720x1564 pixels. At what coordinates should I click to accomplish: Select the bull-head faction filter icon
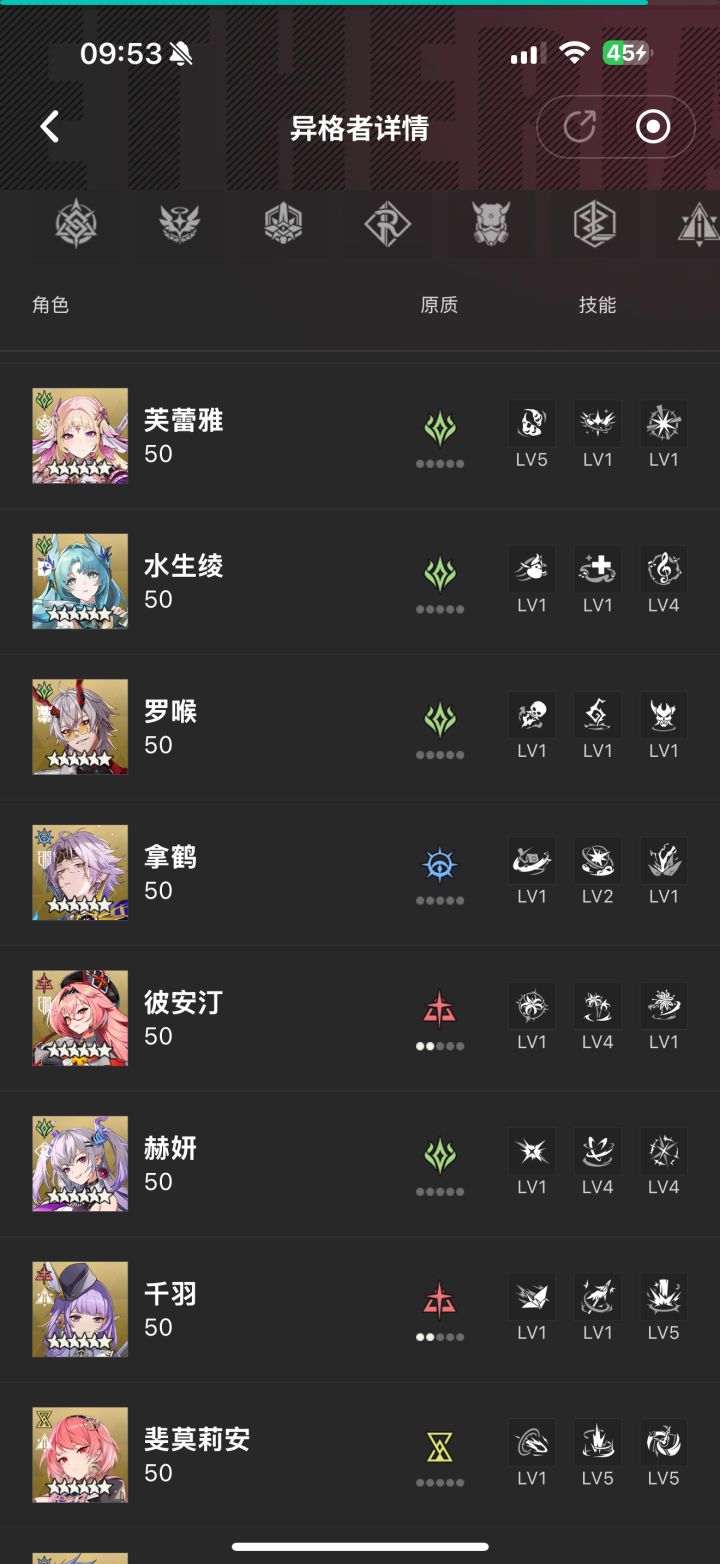point(491,224)
